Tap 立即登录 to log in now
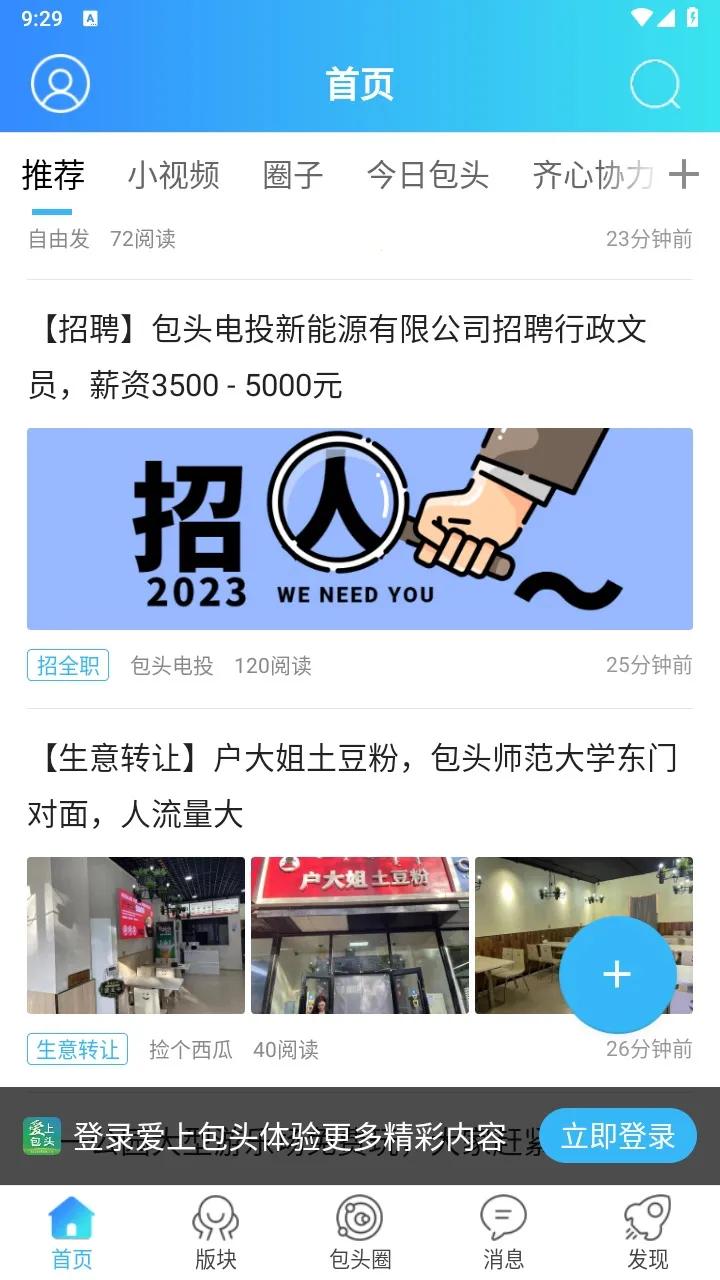Image resolution: width=720 pixels, height=1280 pixels. coord(618,1136)
